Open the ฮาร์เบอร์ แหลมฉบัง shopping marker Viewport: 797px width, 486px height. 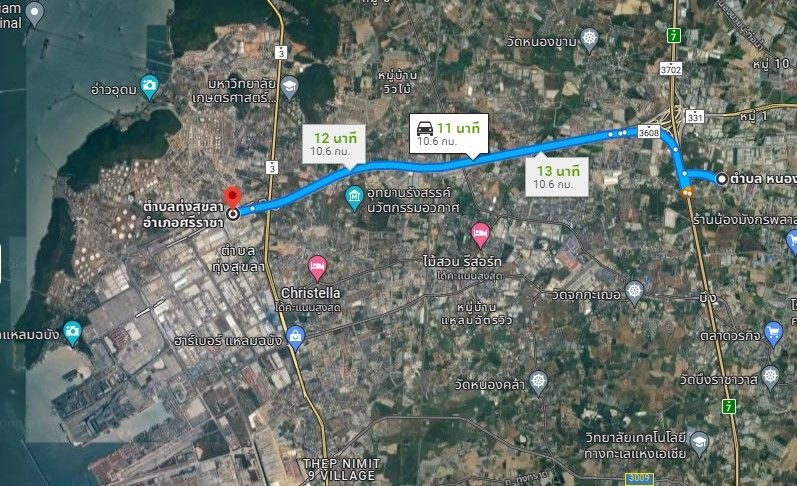pos(295,337)
